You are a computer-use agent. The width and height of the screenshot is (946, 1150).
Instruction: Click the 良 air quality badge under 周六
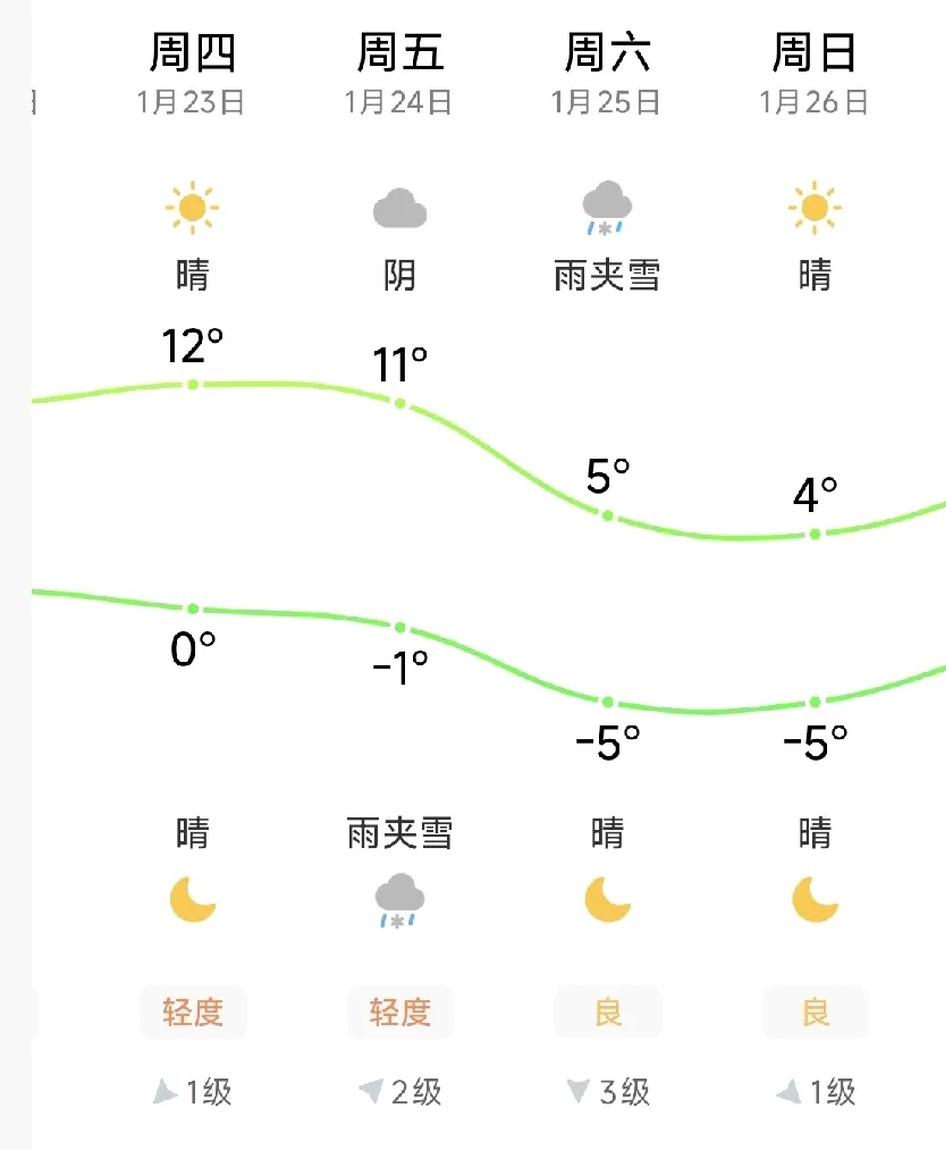click(607, 1012)
